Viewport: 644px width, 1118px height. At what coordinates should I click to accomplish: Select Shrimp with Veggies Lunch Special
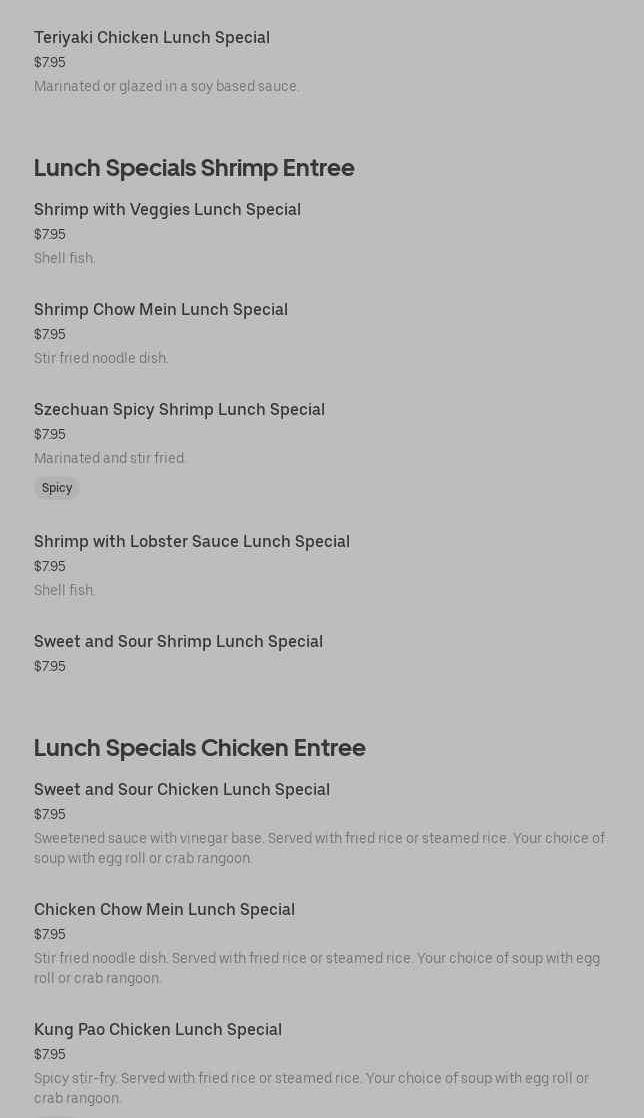[x=167, y=210]
